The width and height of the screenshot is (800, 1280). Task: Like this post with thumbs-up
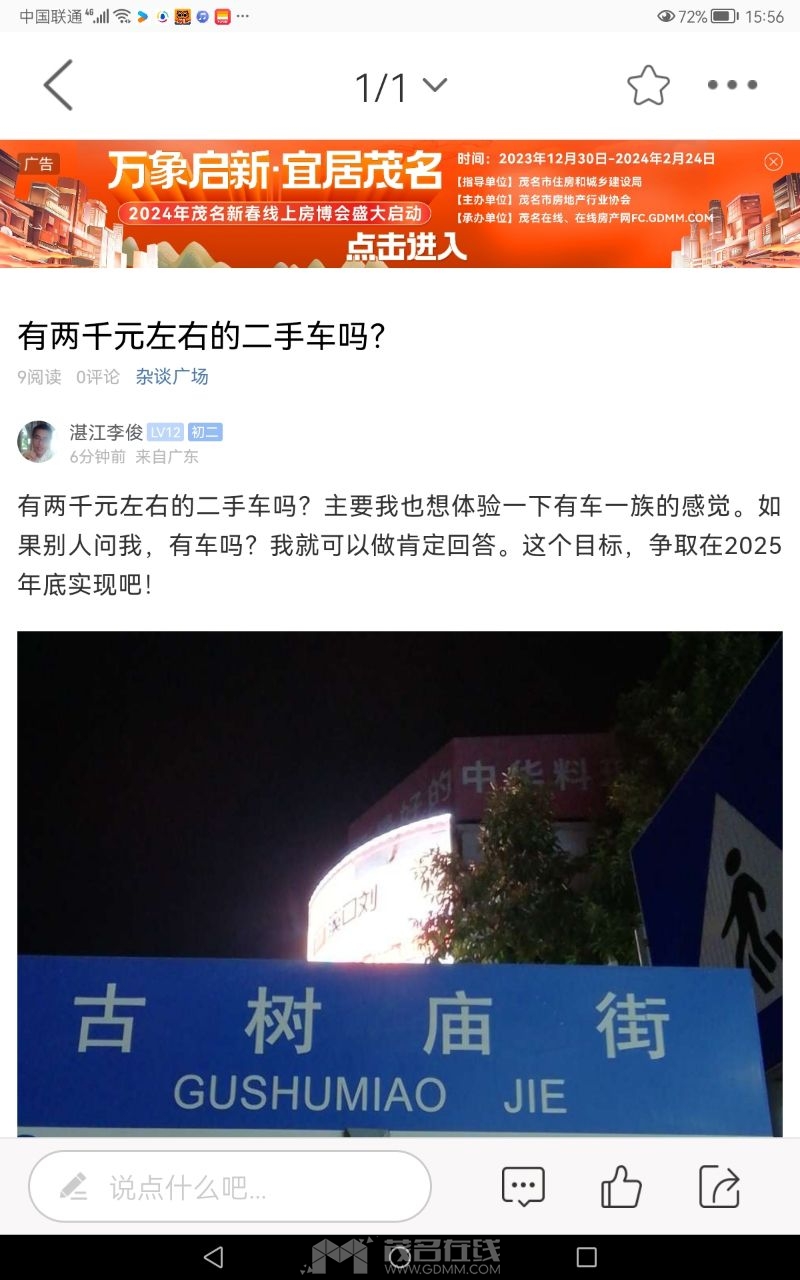point(621,1187)
